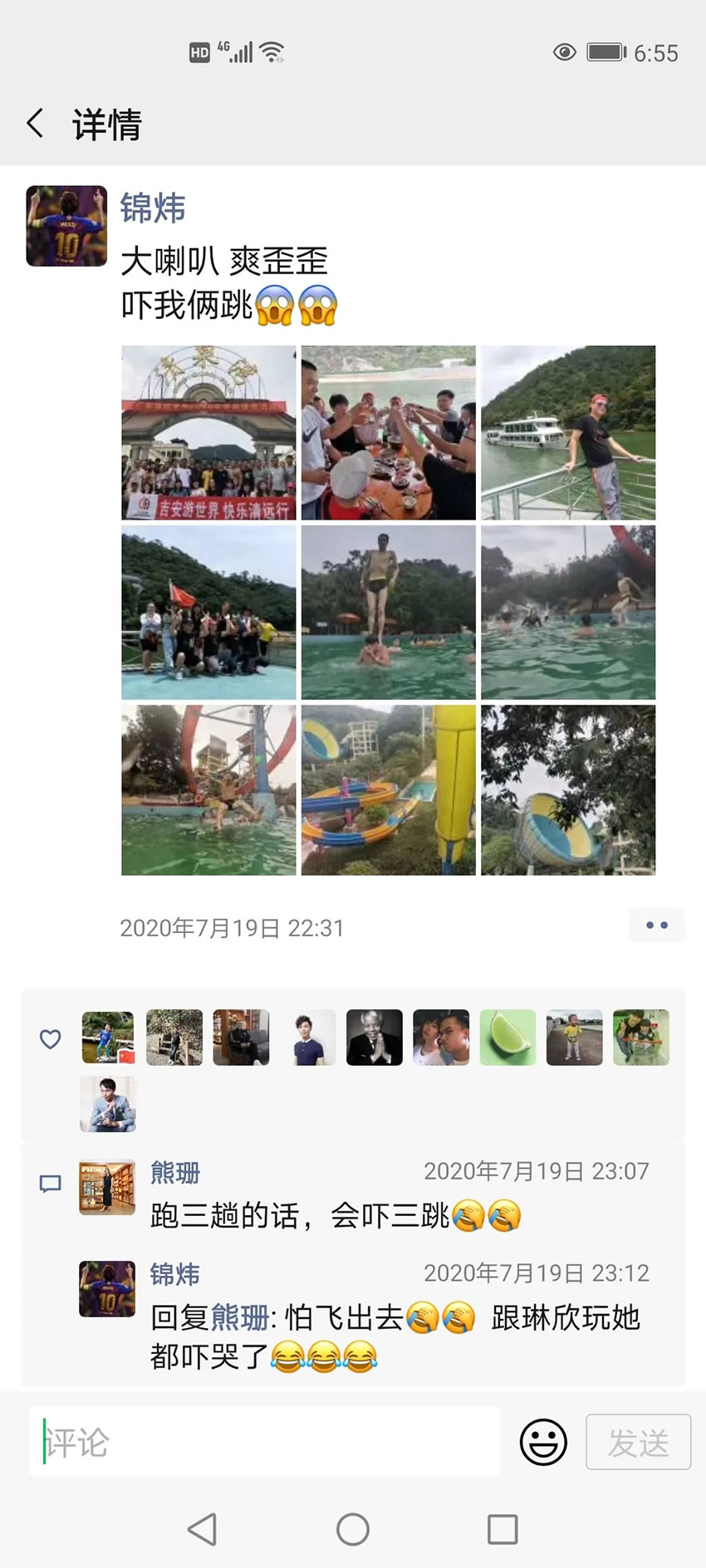The image size is (706, 1568).
Task: Open the recent apps overview
Action: coord(503,1529)
